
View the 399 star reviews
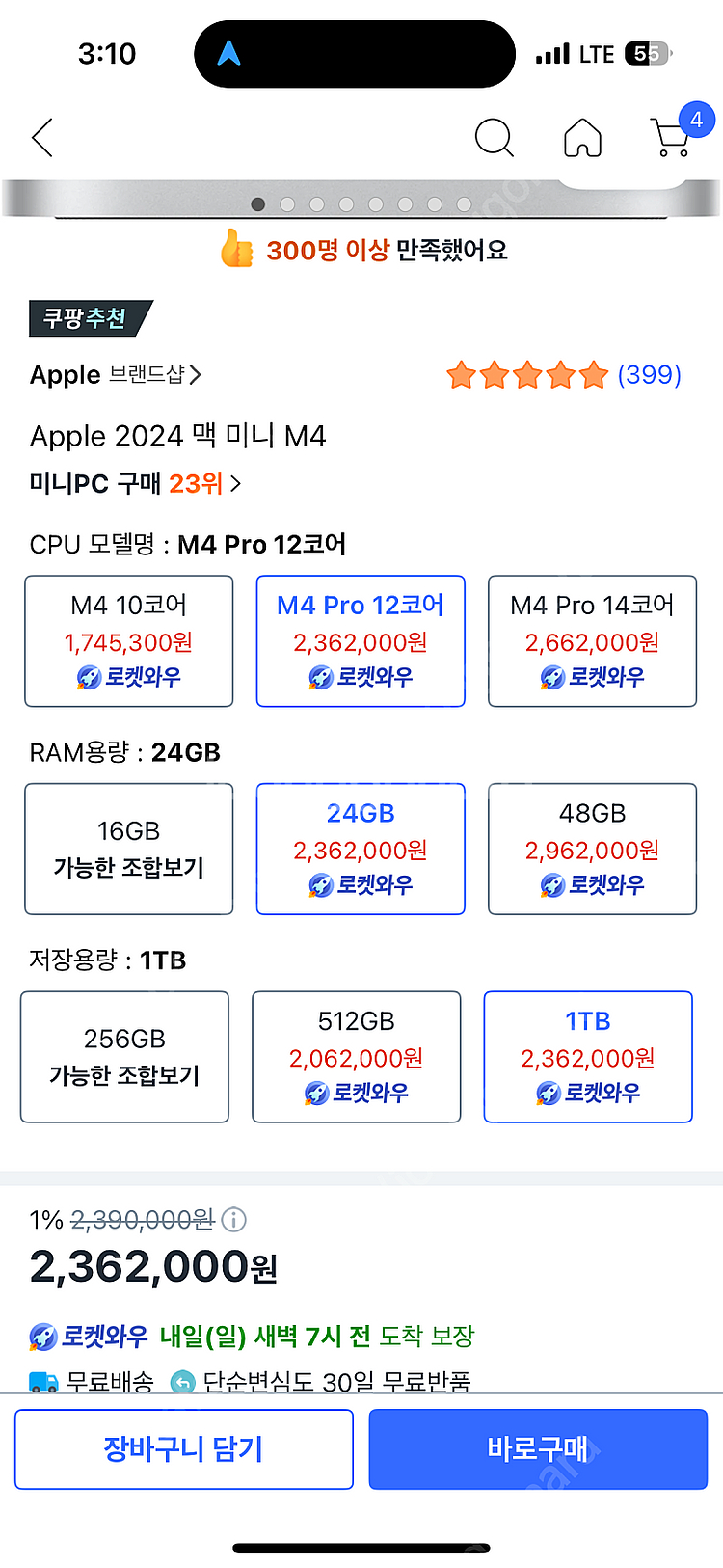click(x=564, y=374)
